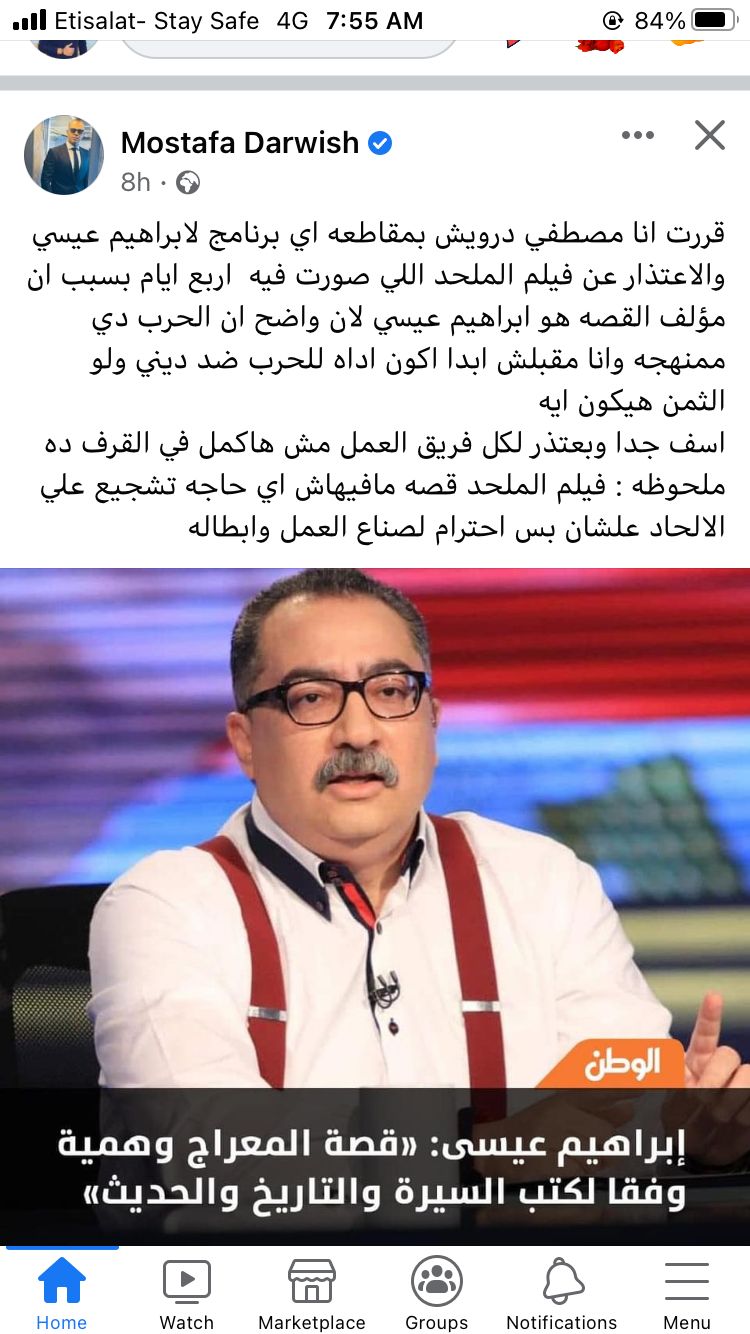This screenshot has width=750, height=1334.
Task: View the post's news photo full screen
Action: (x=375, y=905)
